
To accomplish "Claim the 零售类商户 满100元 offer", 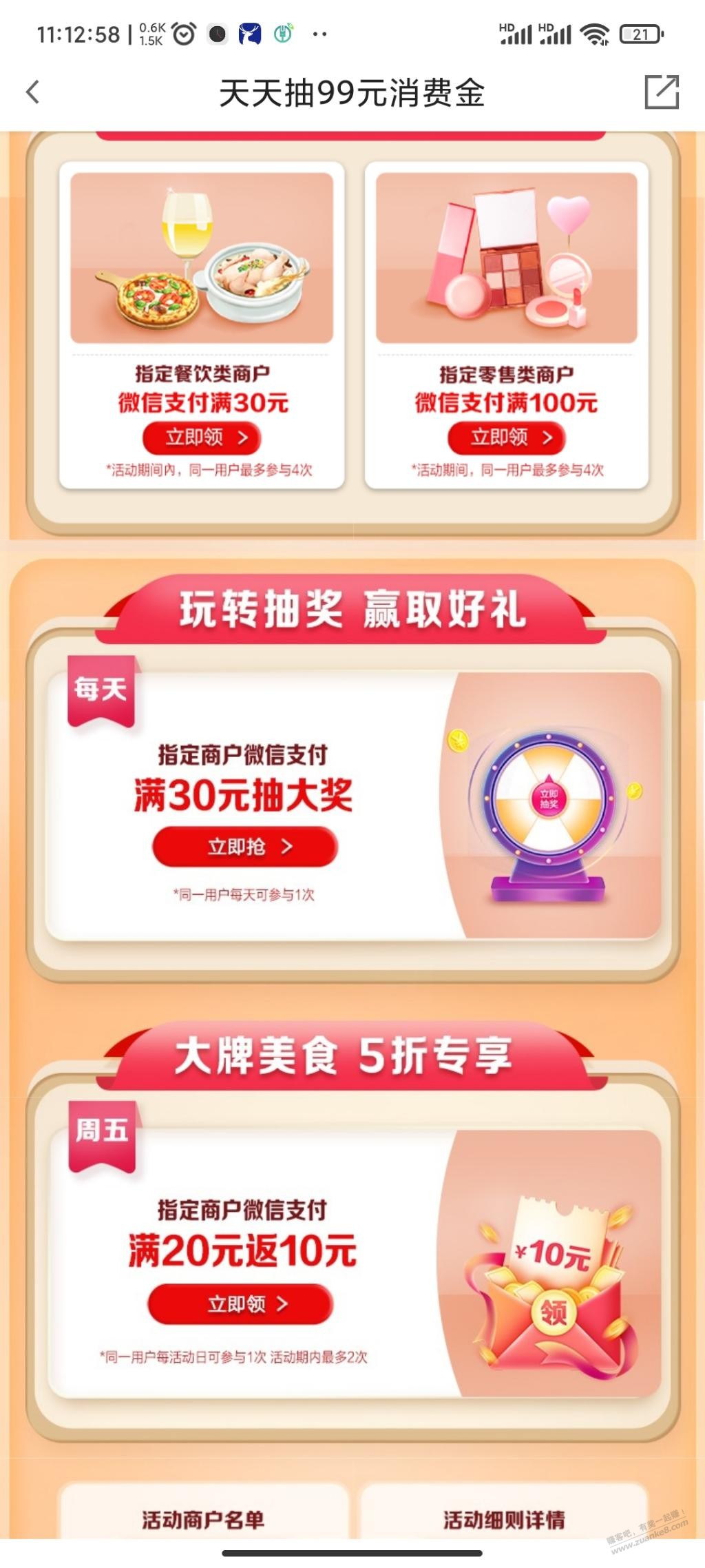I will point(506,437).
